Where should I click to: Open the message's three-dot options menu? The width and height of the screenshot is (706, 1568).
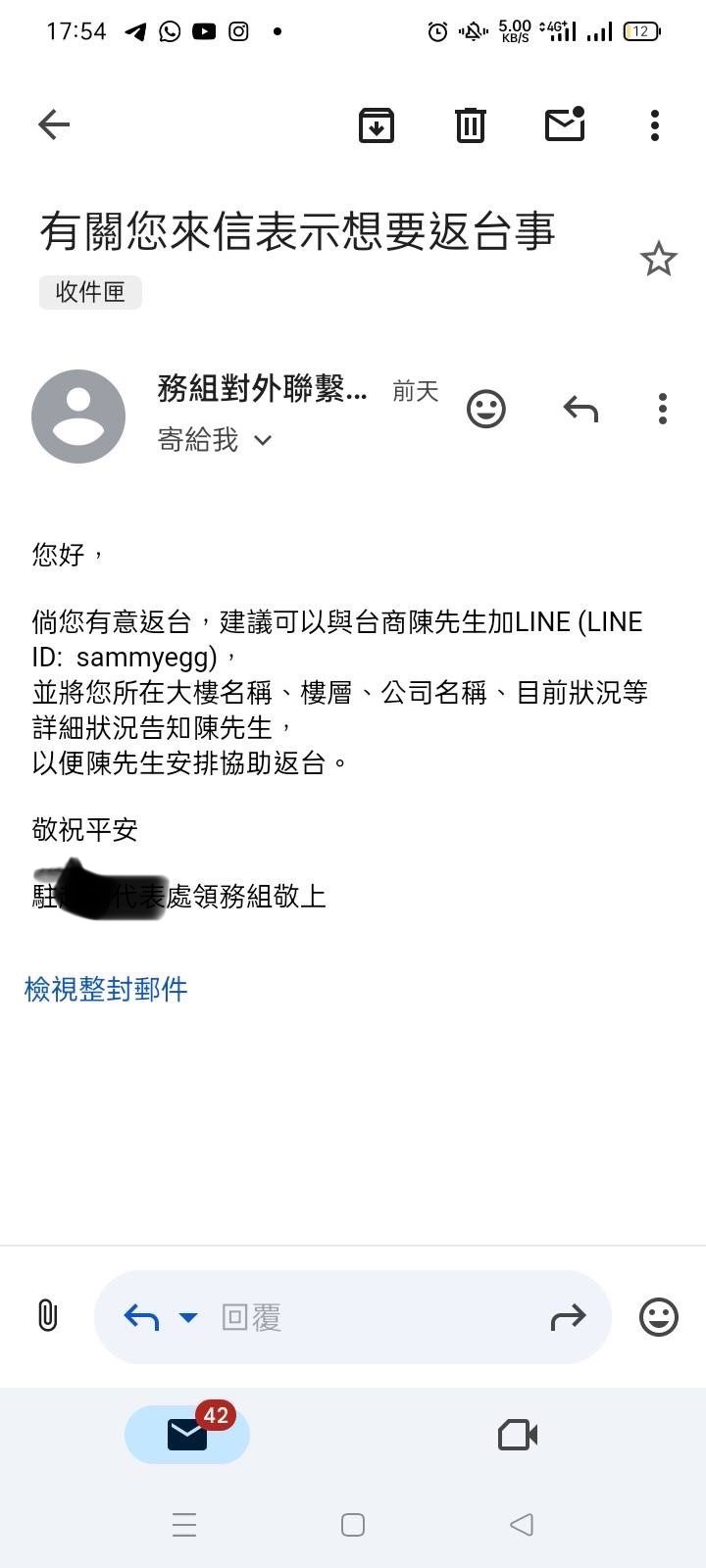coord(663,409)
